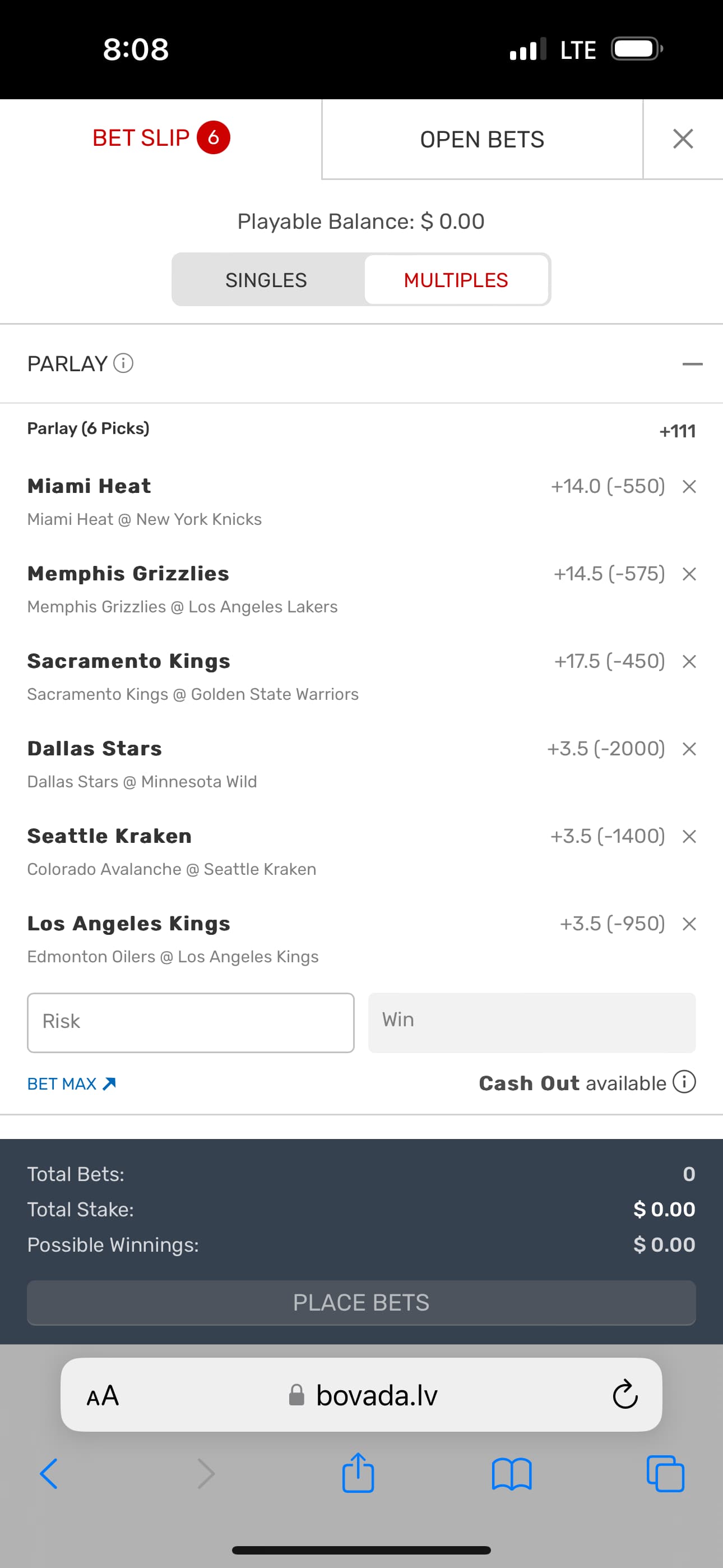Remove Los Angeles Kings pick
Viewport: 723px width, 1568px height.
click(689, 924)
